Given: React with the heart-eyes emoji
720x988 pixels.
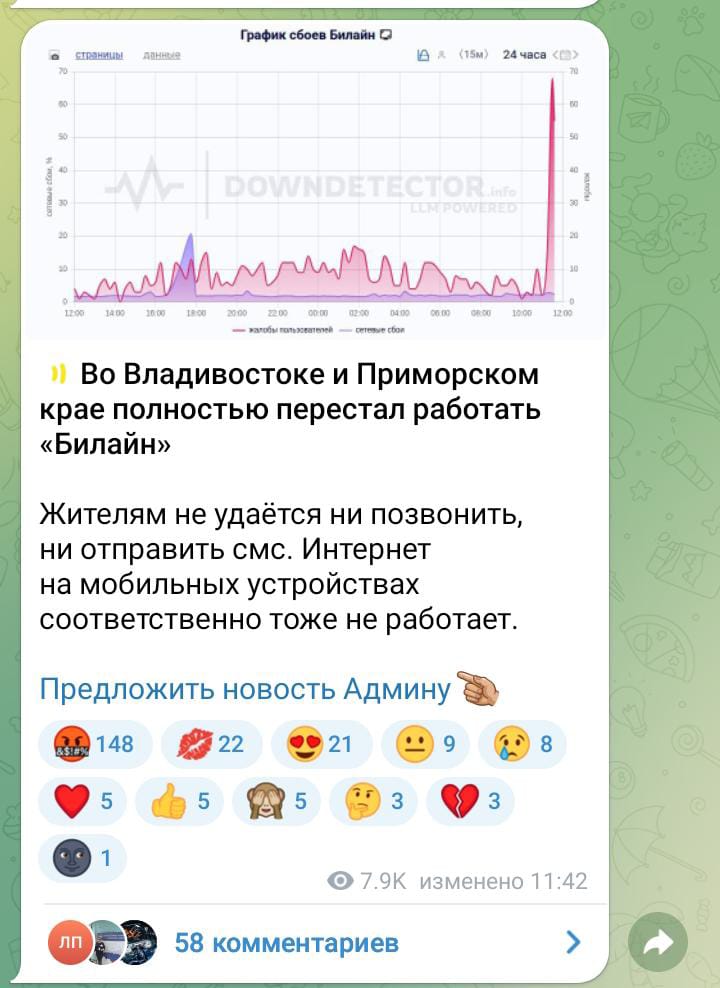Looking at the screenshot, I should [x=320, y=744].
